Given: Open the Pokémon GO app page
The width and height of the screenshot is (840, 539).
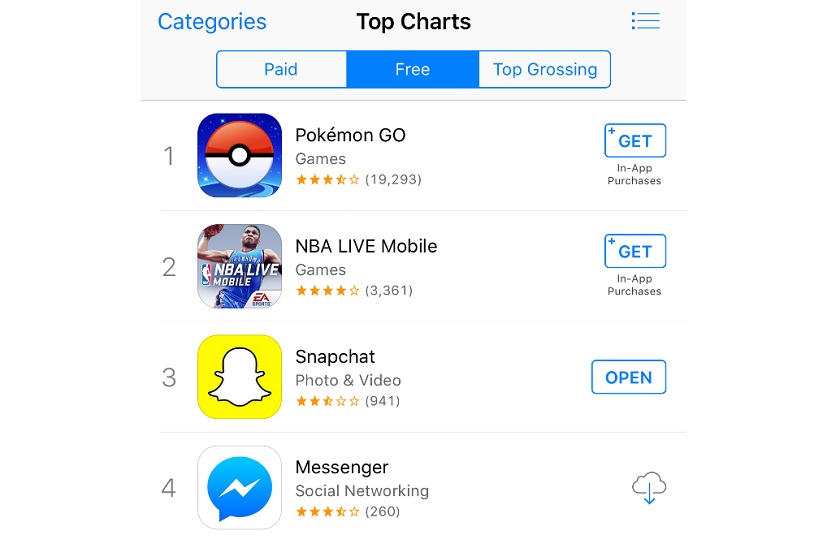Looking at the screenshot, I should tap(350, 135).
